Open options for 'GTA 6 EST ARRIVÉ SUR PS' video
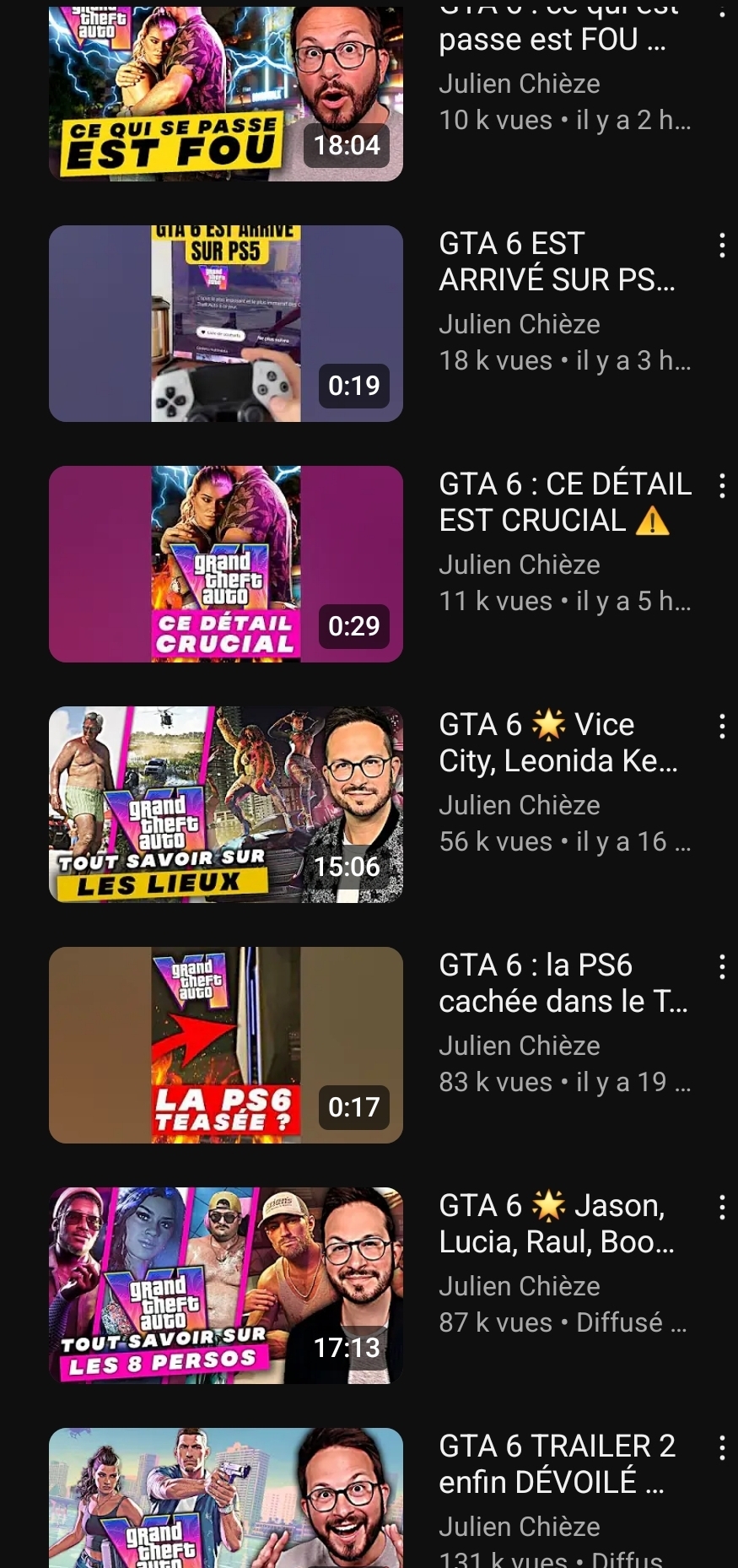Image resolution: width=738 pixels, height=1568 pixels. coord(722,245)
